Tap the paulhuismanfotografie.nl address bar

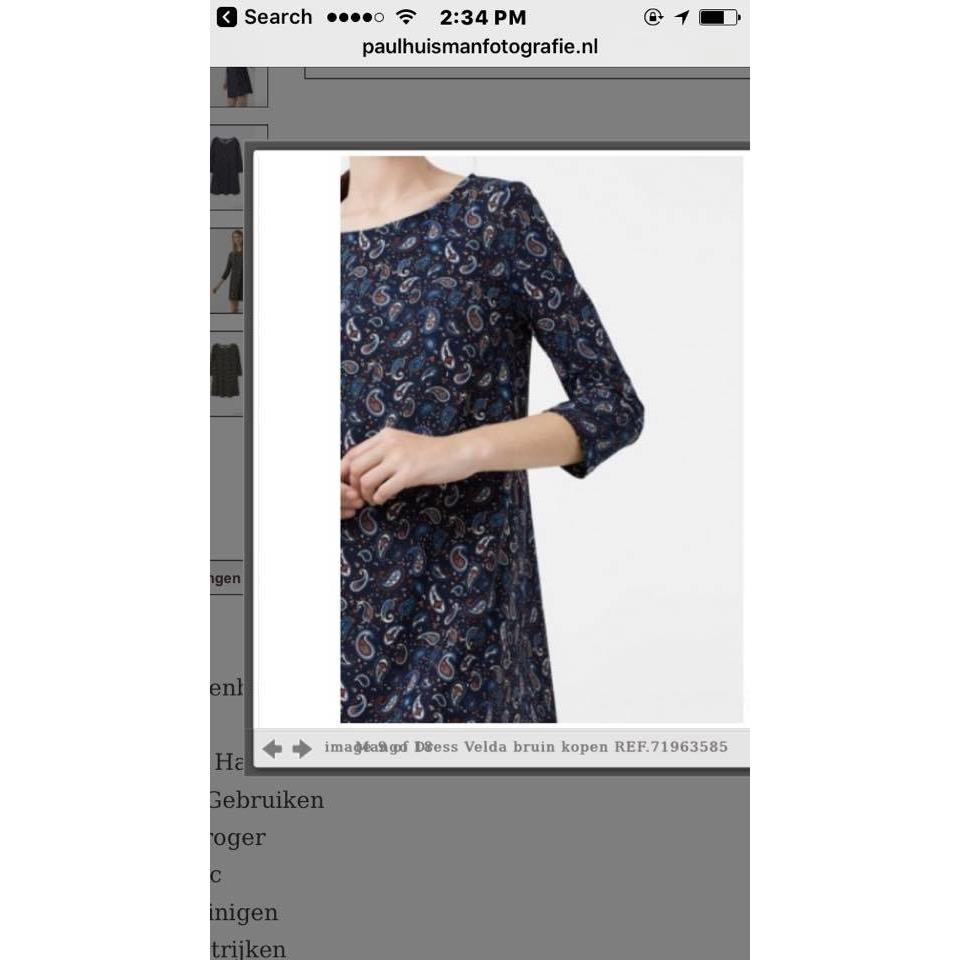(480, 47)
